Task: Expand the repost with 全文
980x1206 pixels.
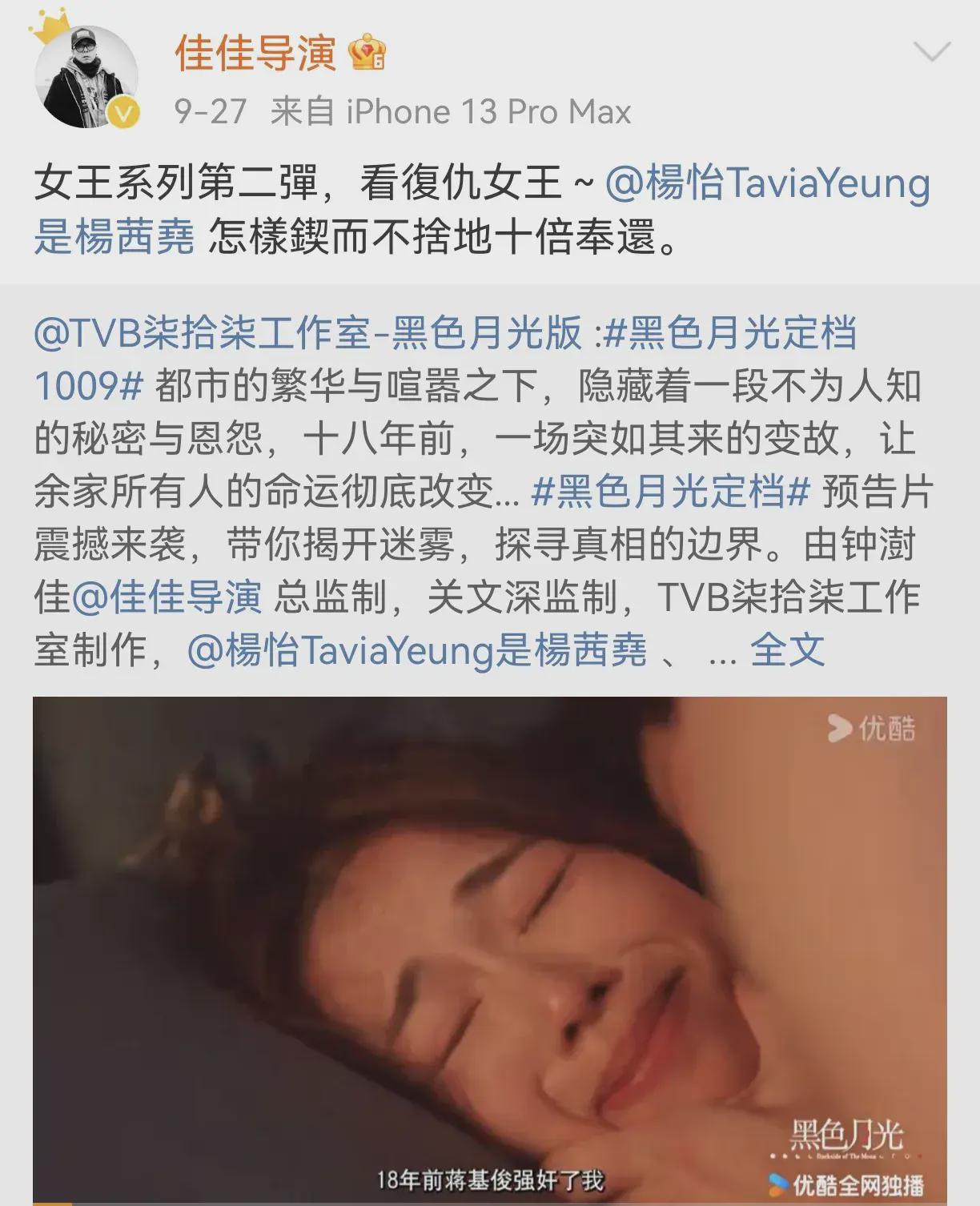Action: coord(786,650)
